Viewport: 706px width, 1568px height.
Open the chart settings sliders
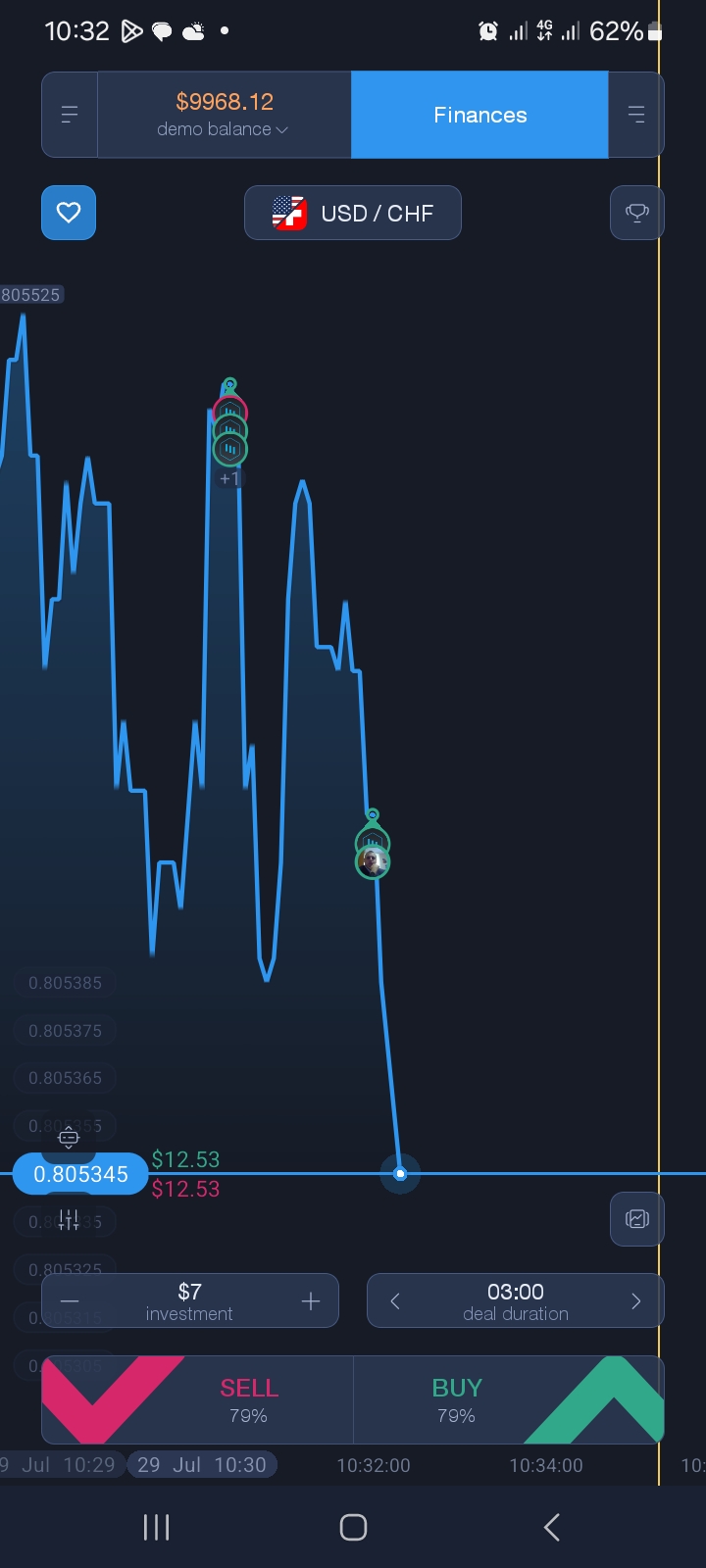click(x=69, y=1220)
